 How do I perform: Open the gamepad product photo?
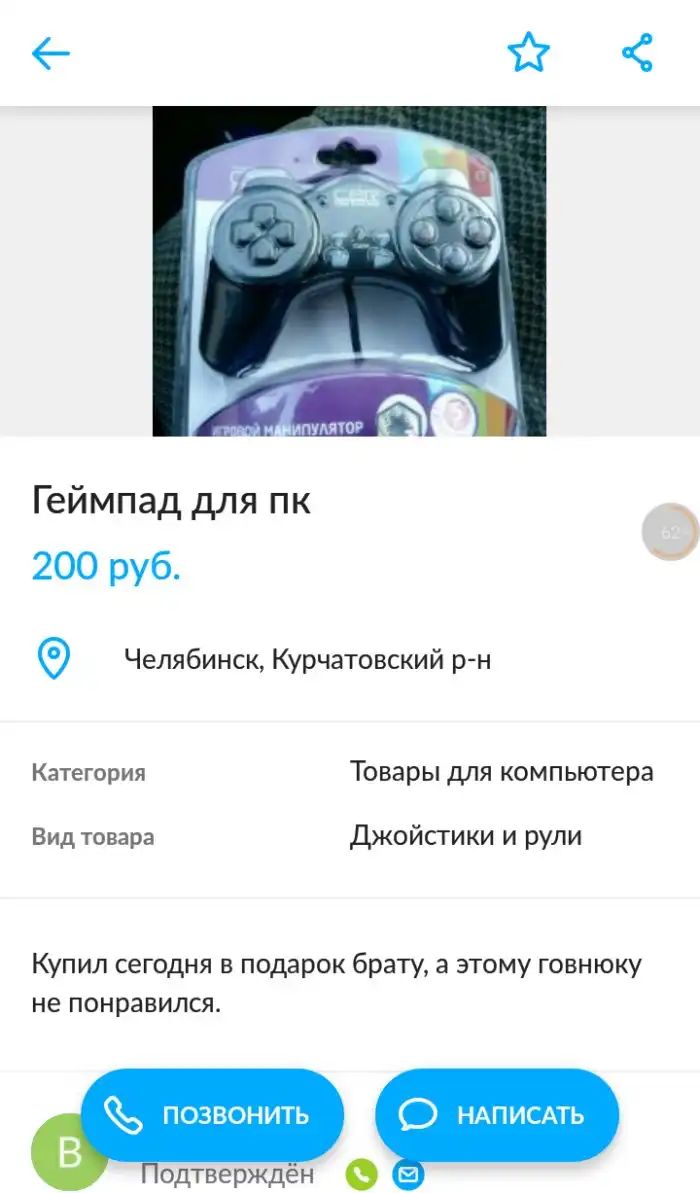[349, 271]
